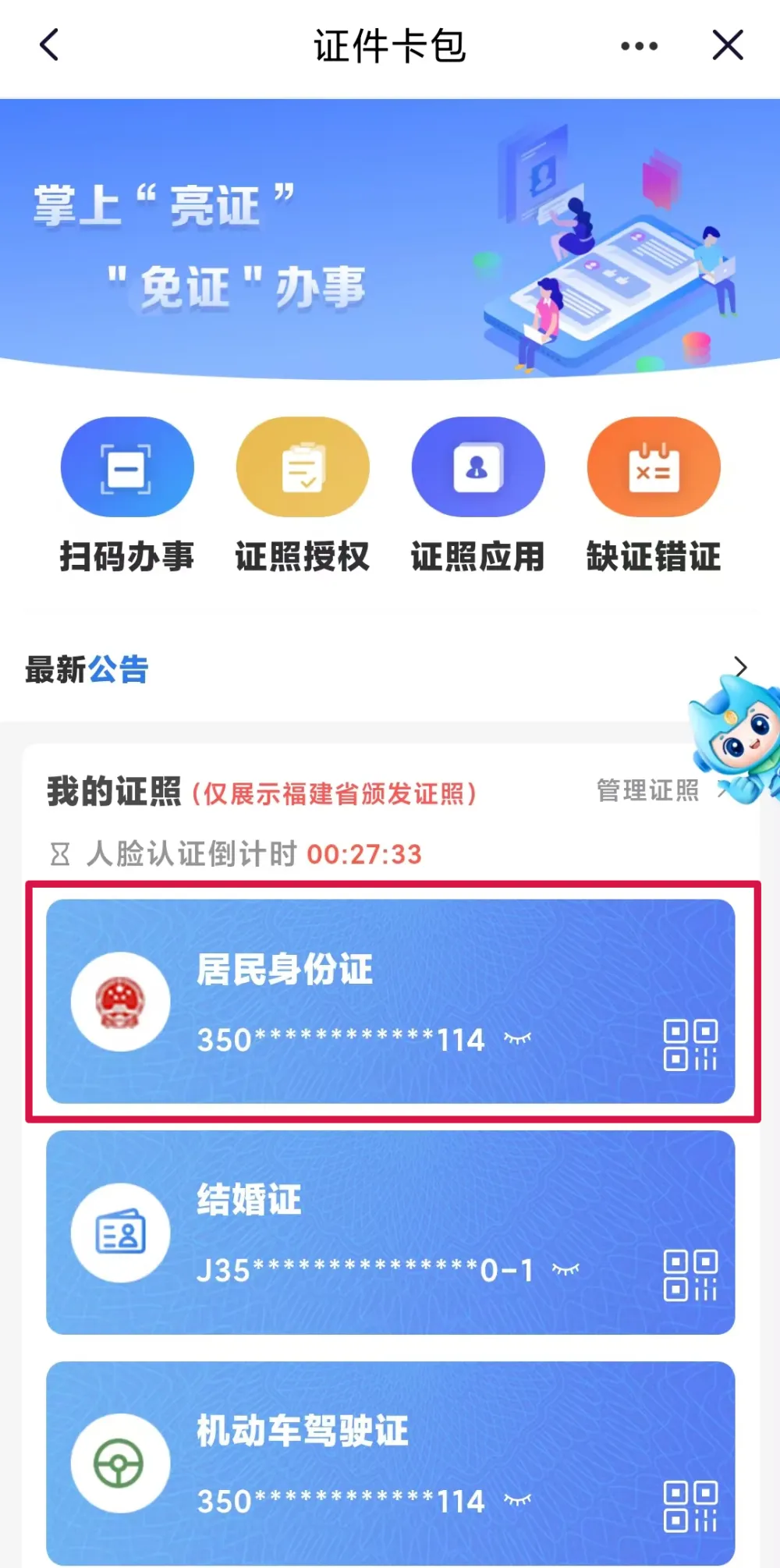Expand the 最新公告 announcements section
Image resolution: width=780 pixels, height=1568 pixels.
coord(742,668)
